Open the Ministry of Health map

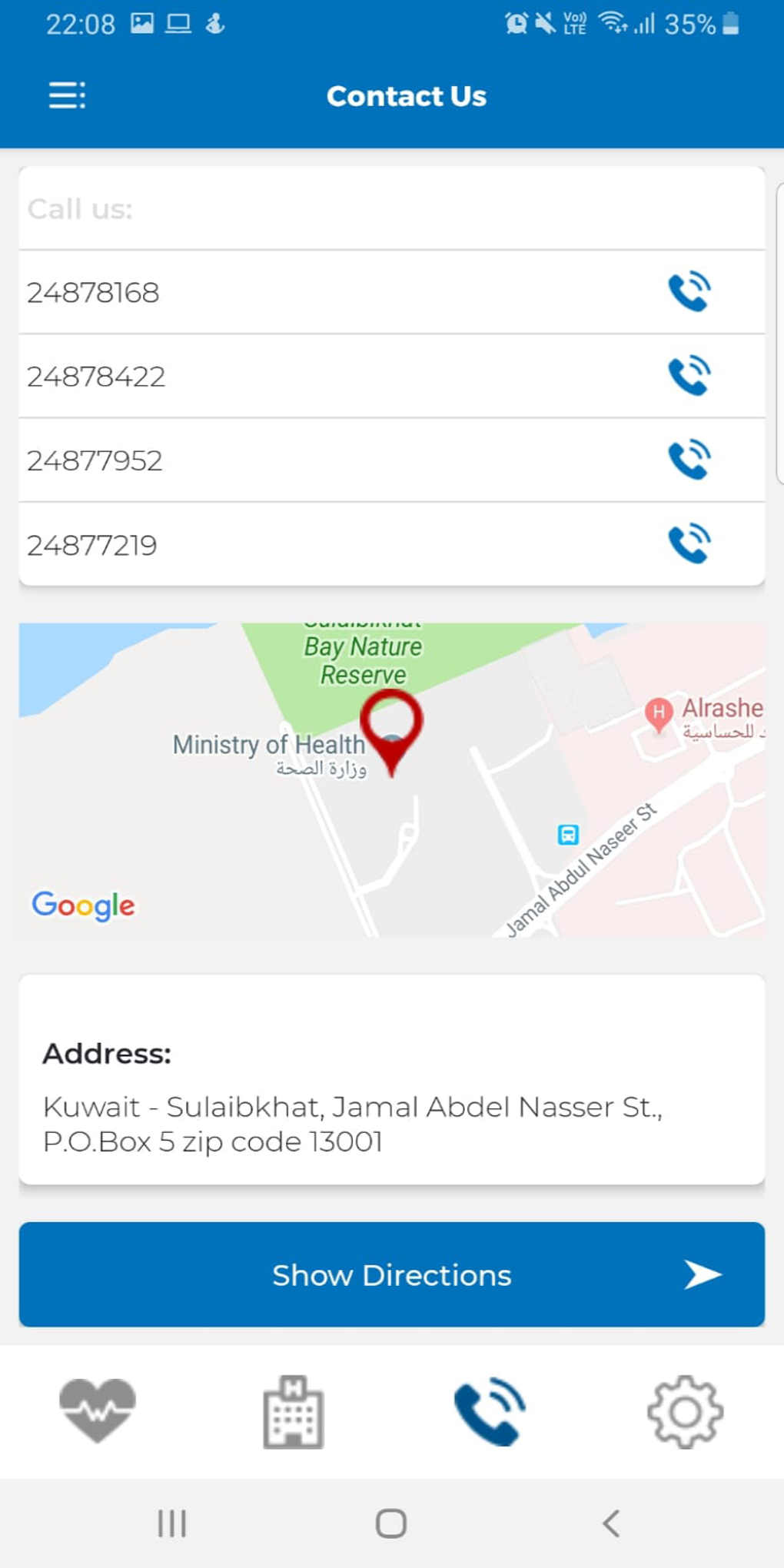391,779
